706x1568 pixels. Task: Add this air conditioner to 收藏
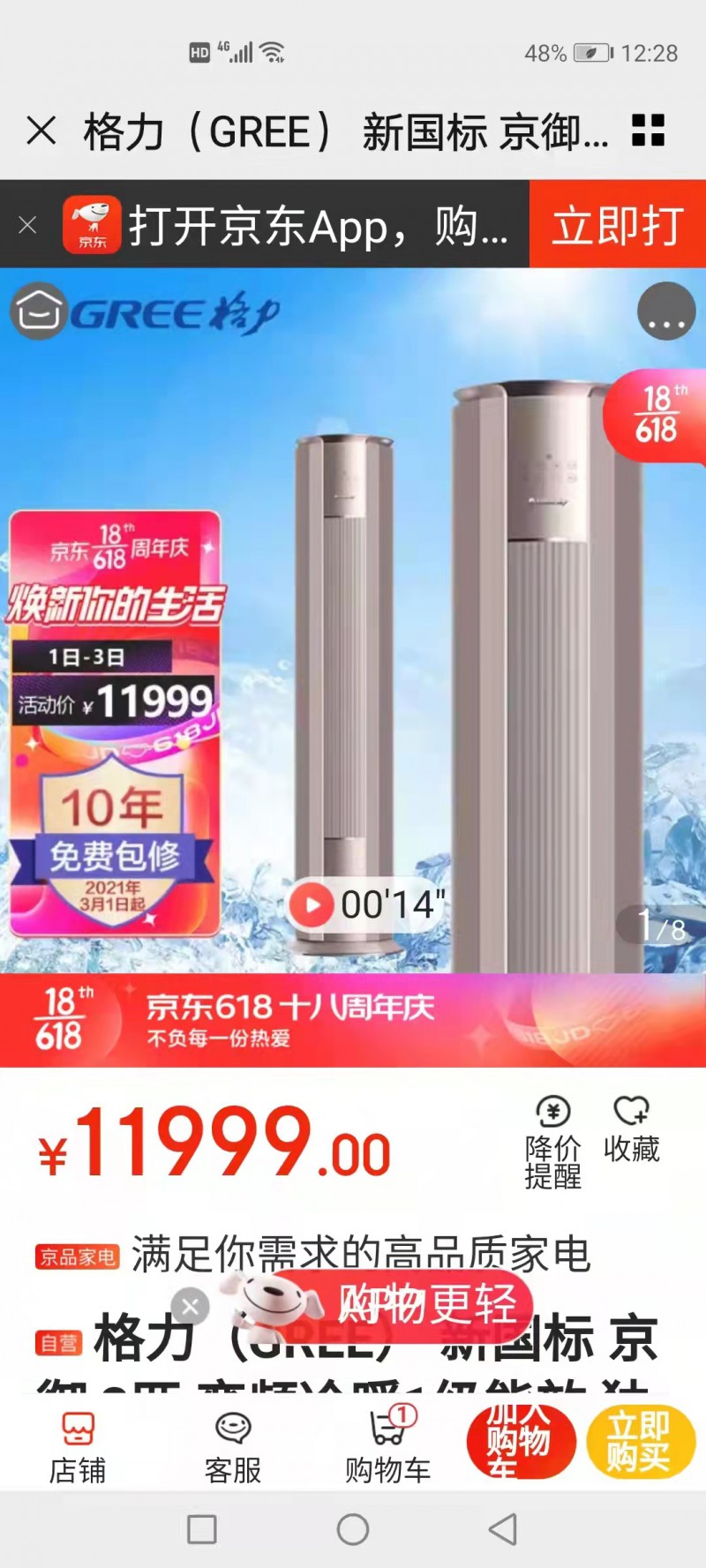pyautogui.click(x=632, y=1129)
